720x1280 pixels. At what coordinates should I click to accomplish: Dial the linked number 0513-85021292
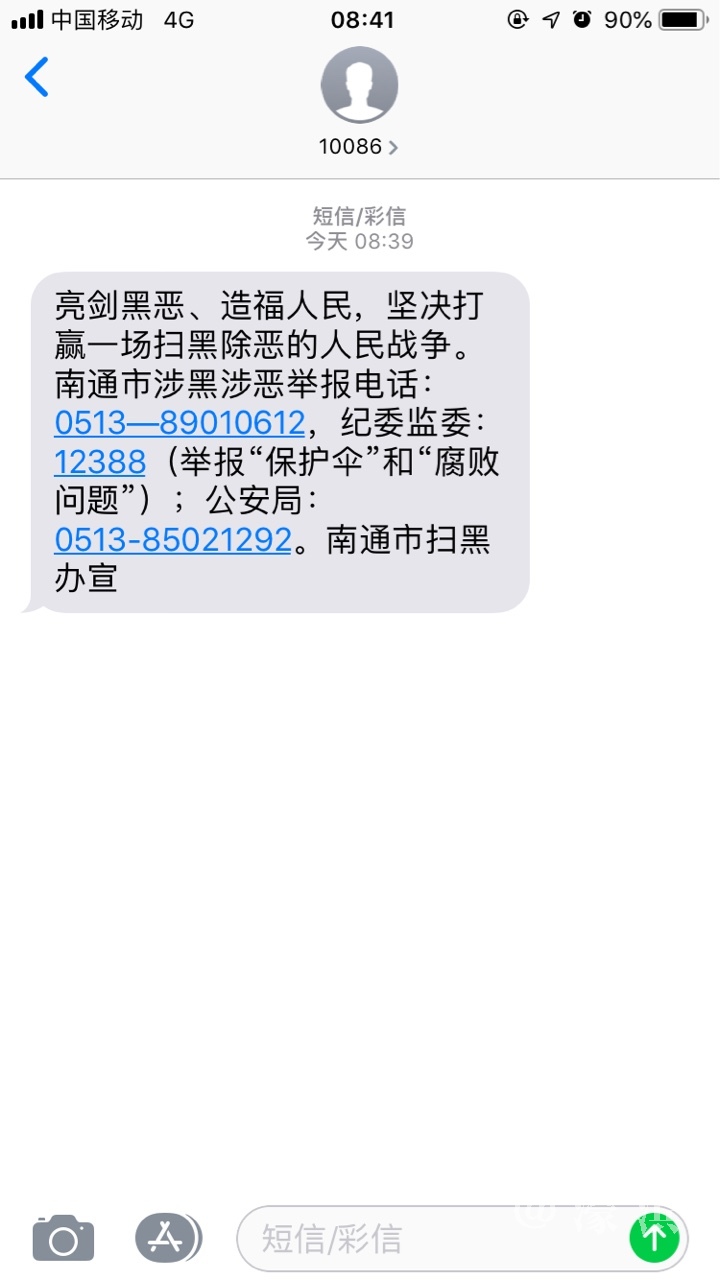point(172,540)
